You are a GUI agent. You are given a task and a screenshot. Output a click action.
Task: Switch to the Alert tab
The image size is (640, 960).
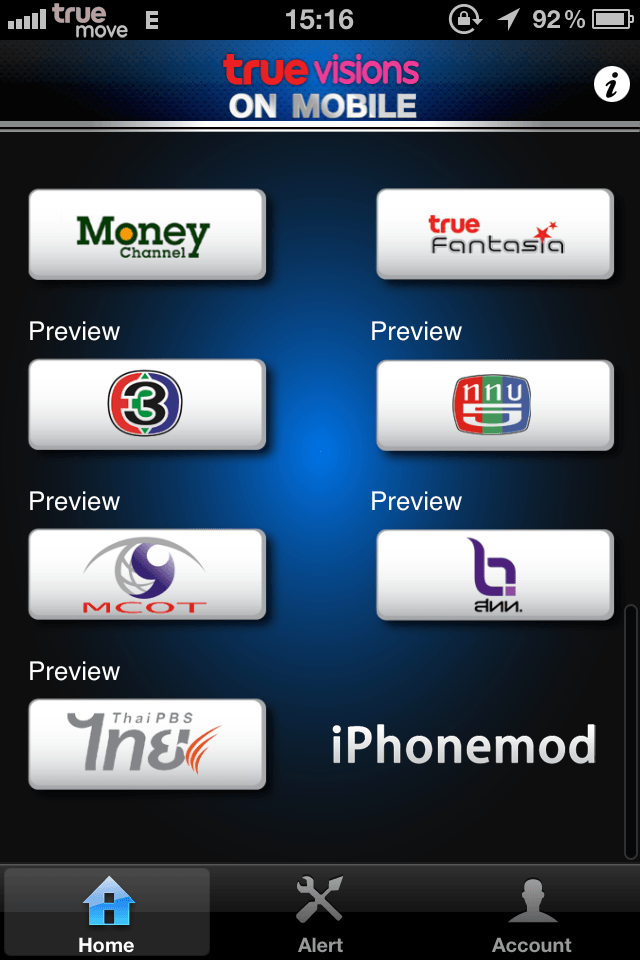pyautogui.click(x=320, y=912)
